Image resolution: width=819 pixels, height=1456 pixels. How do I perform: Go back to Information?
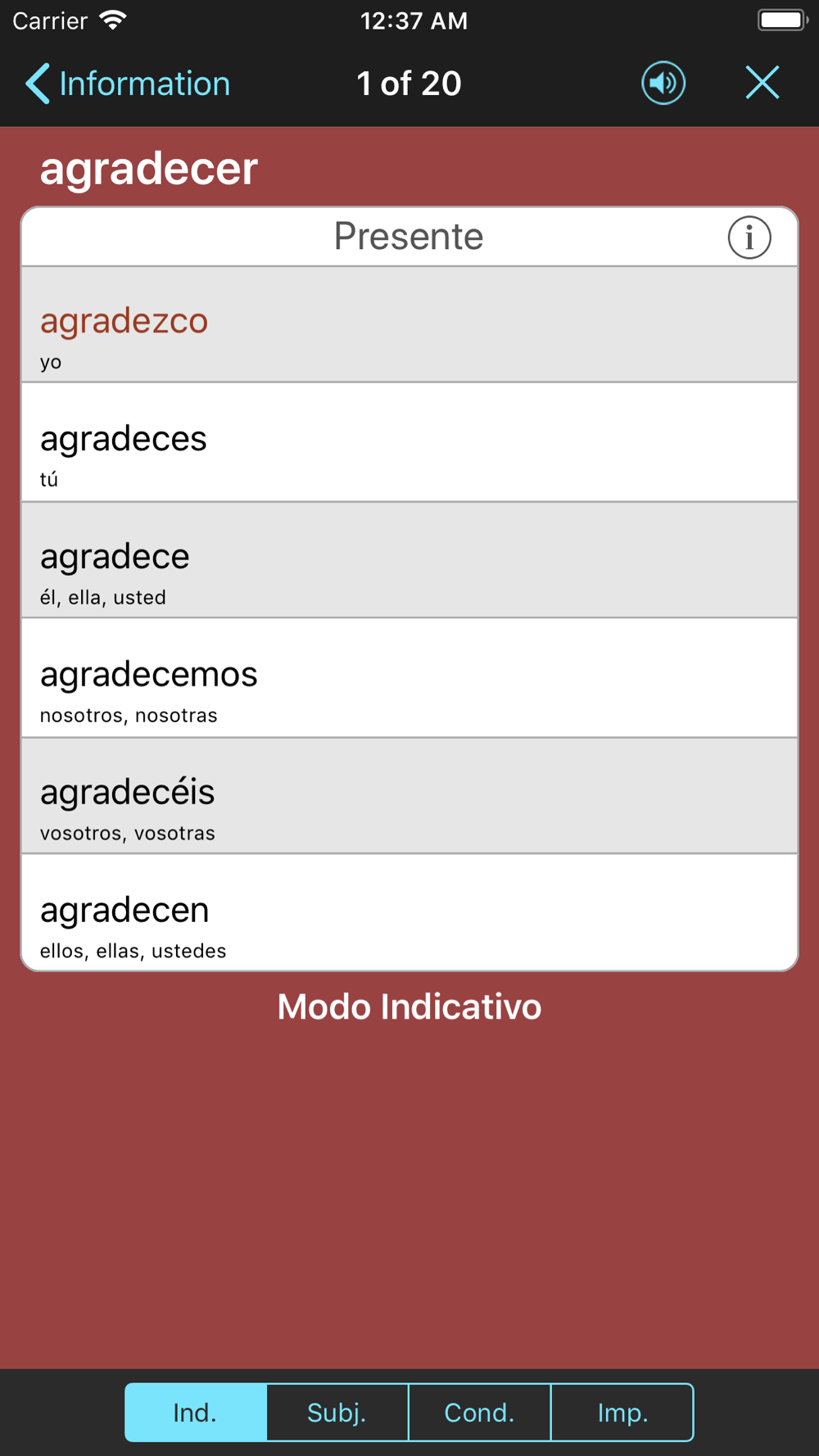tap(128, 84)
